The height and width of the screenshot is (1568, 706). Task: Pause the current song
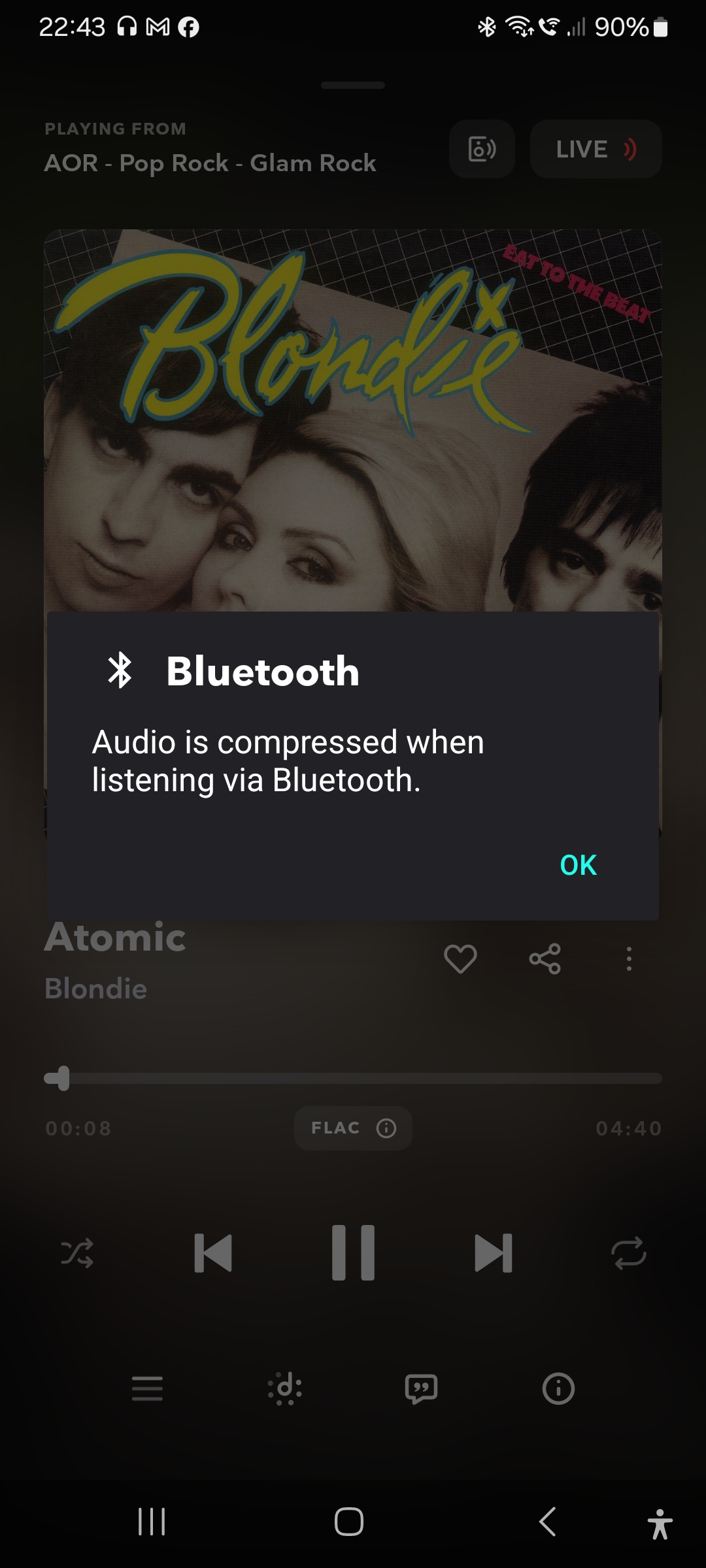click(353, 1253)
